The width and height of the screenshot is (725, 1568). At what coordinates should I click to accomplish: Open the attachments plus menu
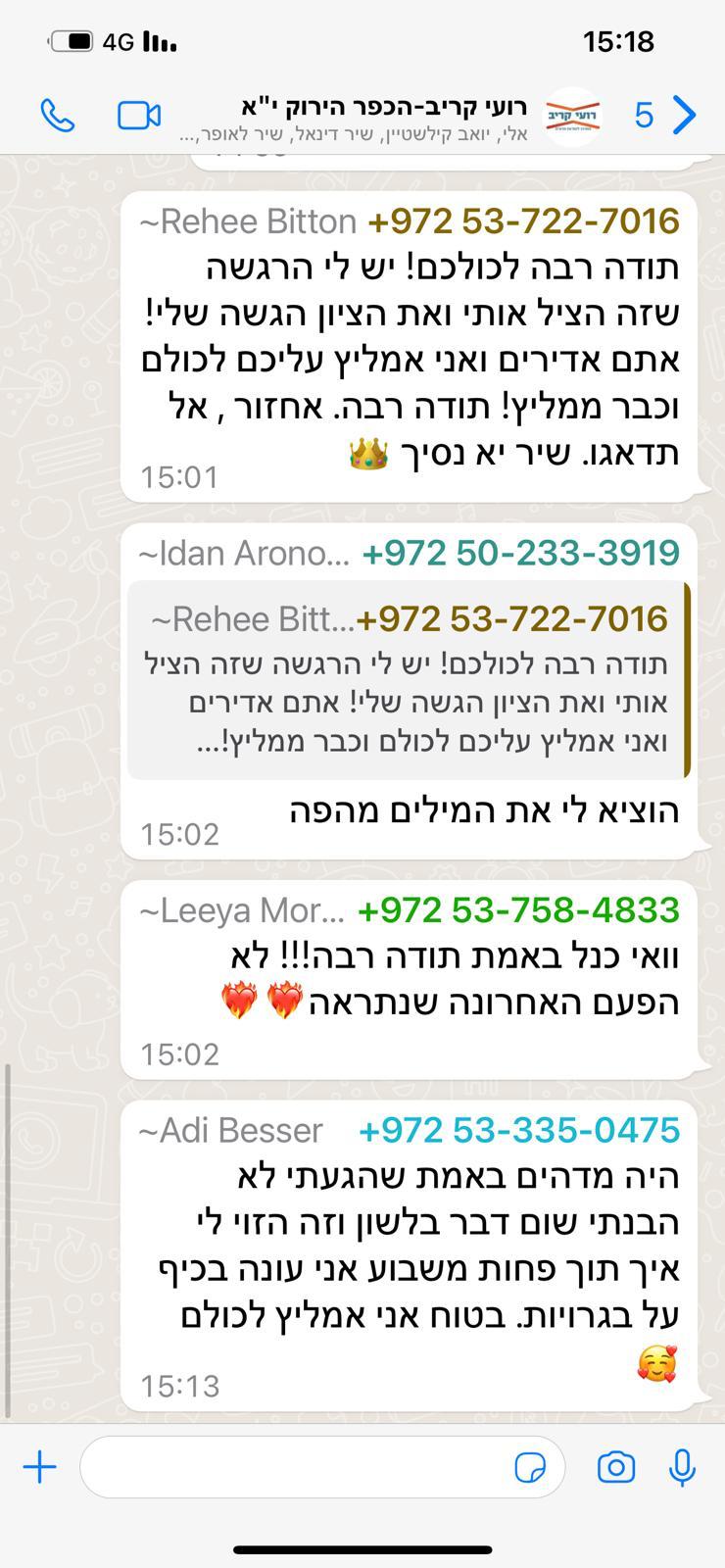[x=40, y=1467]
